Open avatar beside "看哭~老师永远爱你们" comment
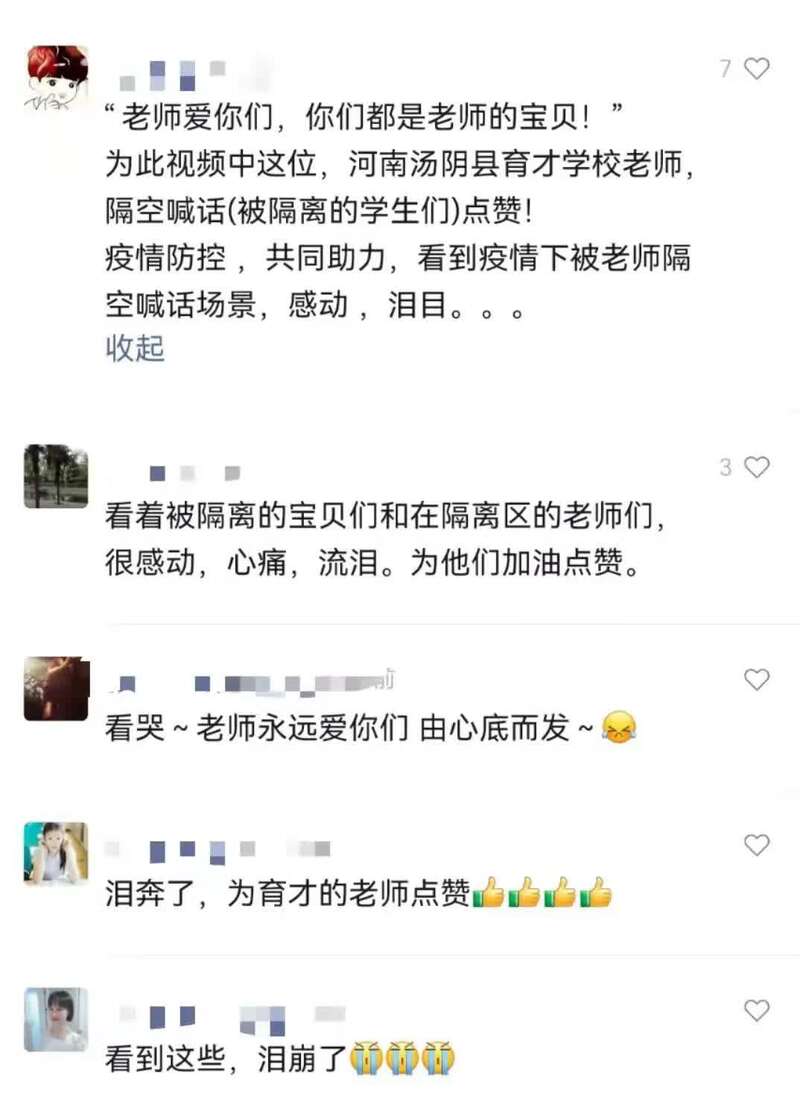 (x=56, y=689)
